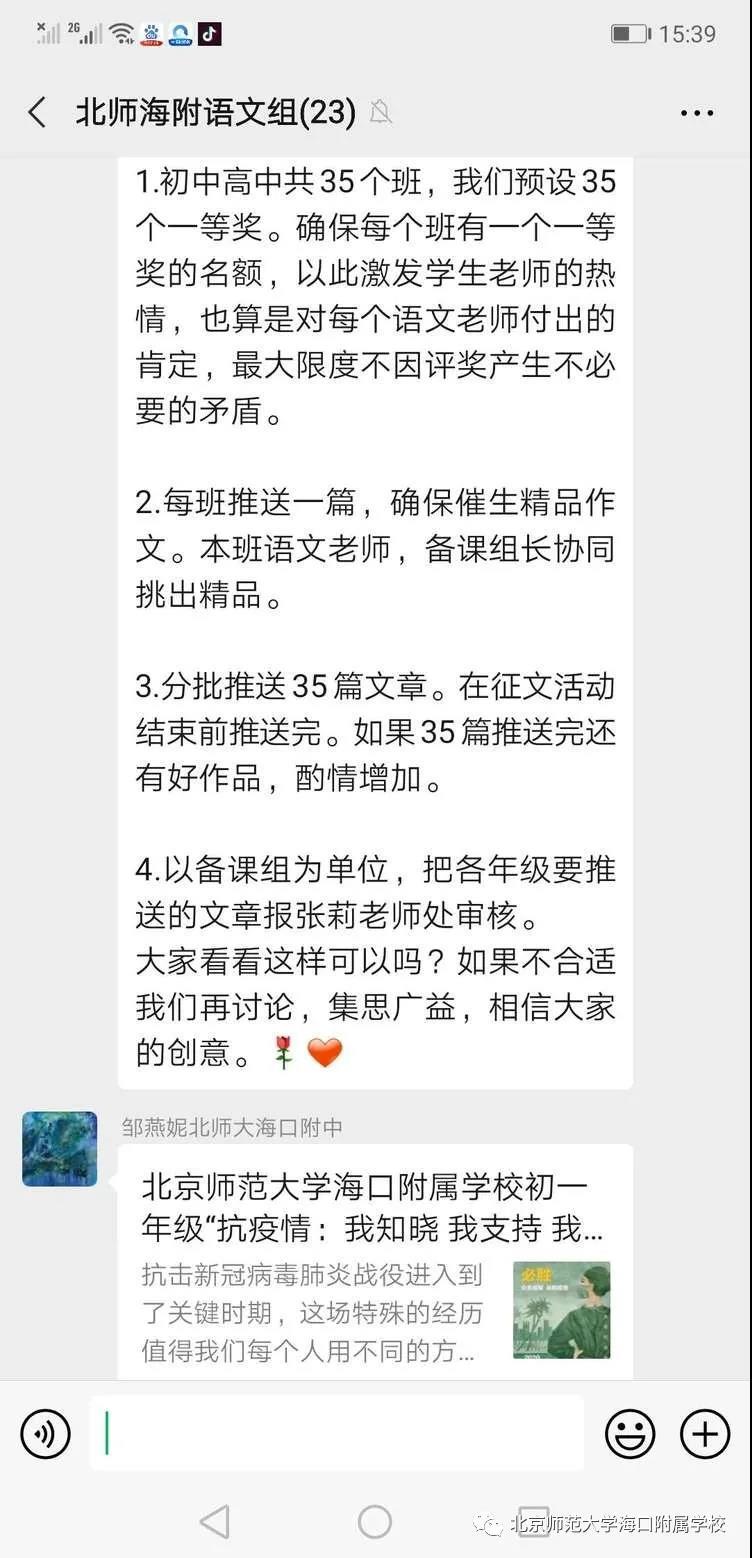This screenshot has width=752, height=1558.
Task: Open the shared 北京师范大学海口附属学校 article card
Action: 375,1260
